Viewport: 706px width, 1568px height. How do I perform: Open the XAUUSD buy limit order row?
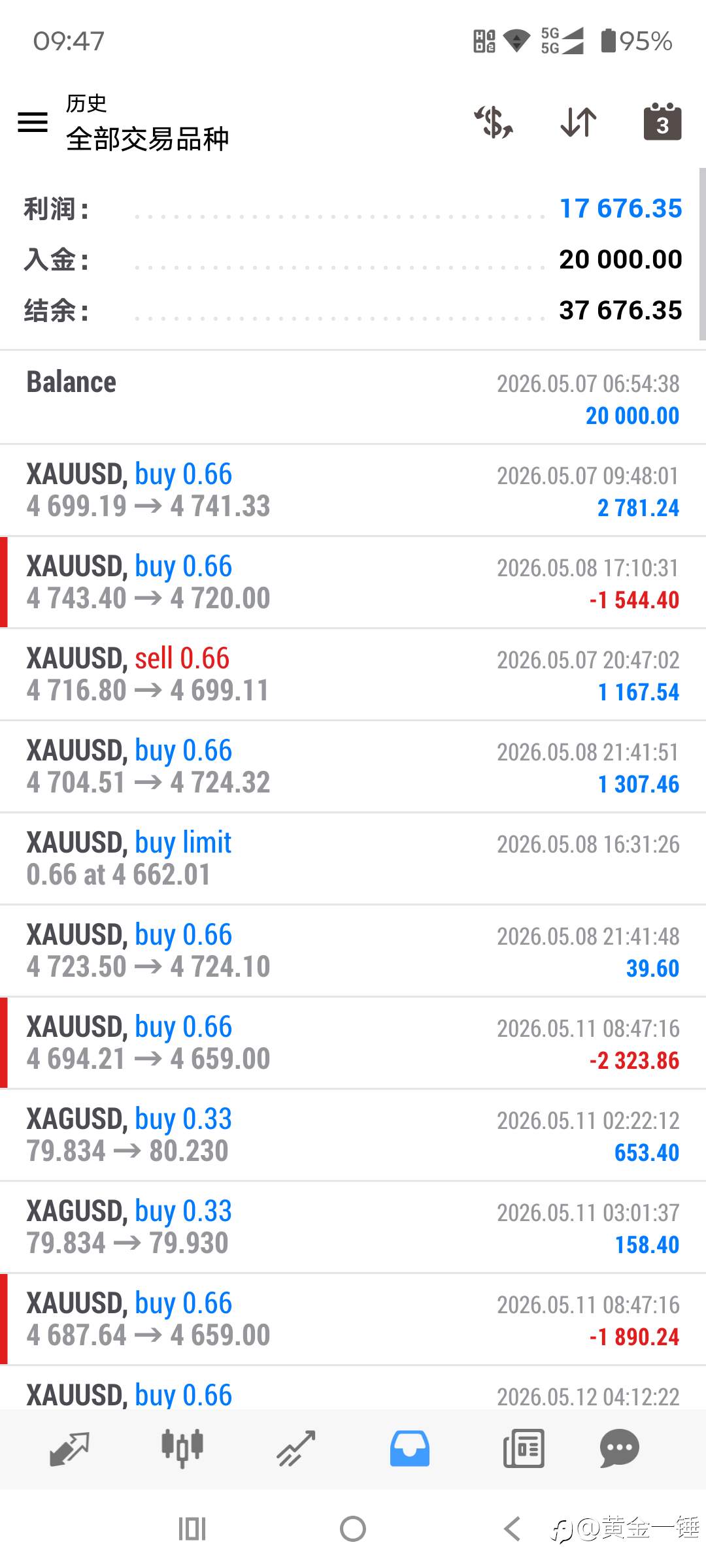click(353, 859)
